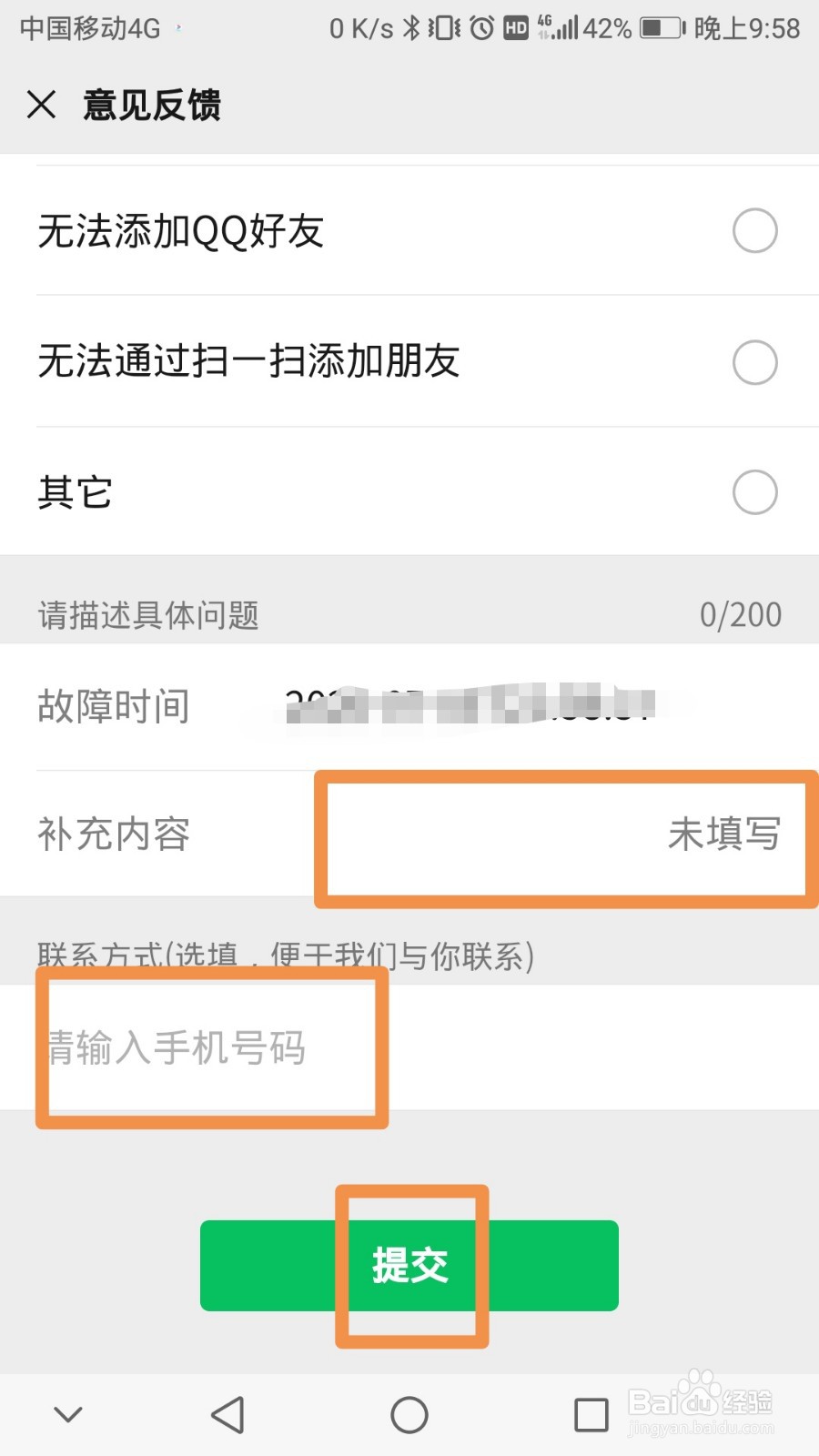Open the 补充内容 未填写 field
819x1456 pixels.
click(x=564, y=835)
